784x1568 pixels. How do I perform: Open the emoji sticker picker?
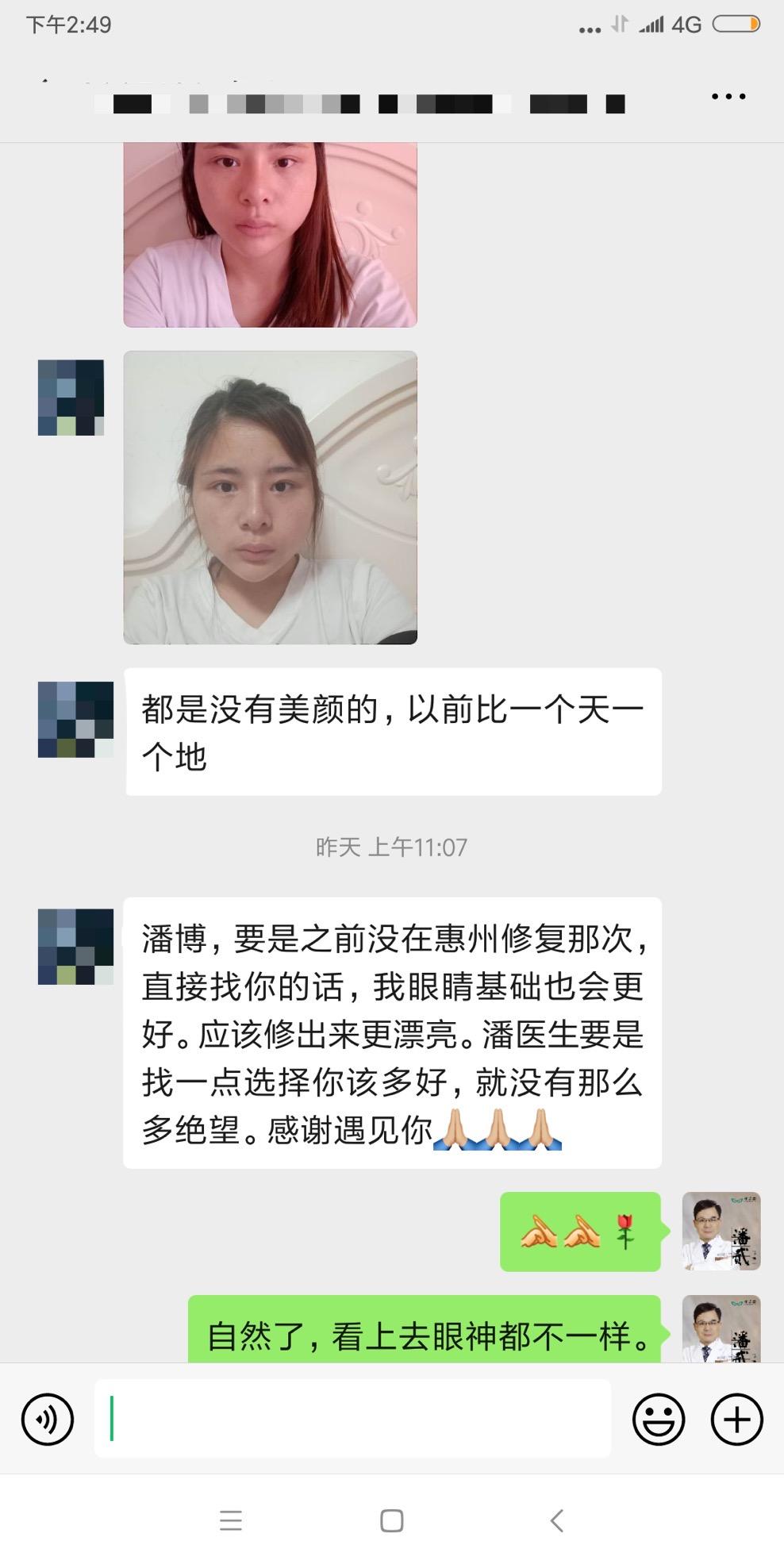[658, 1420]
